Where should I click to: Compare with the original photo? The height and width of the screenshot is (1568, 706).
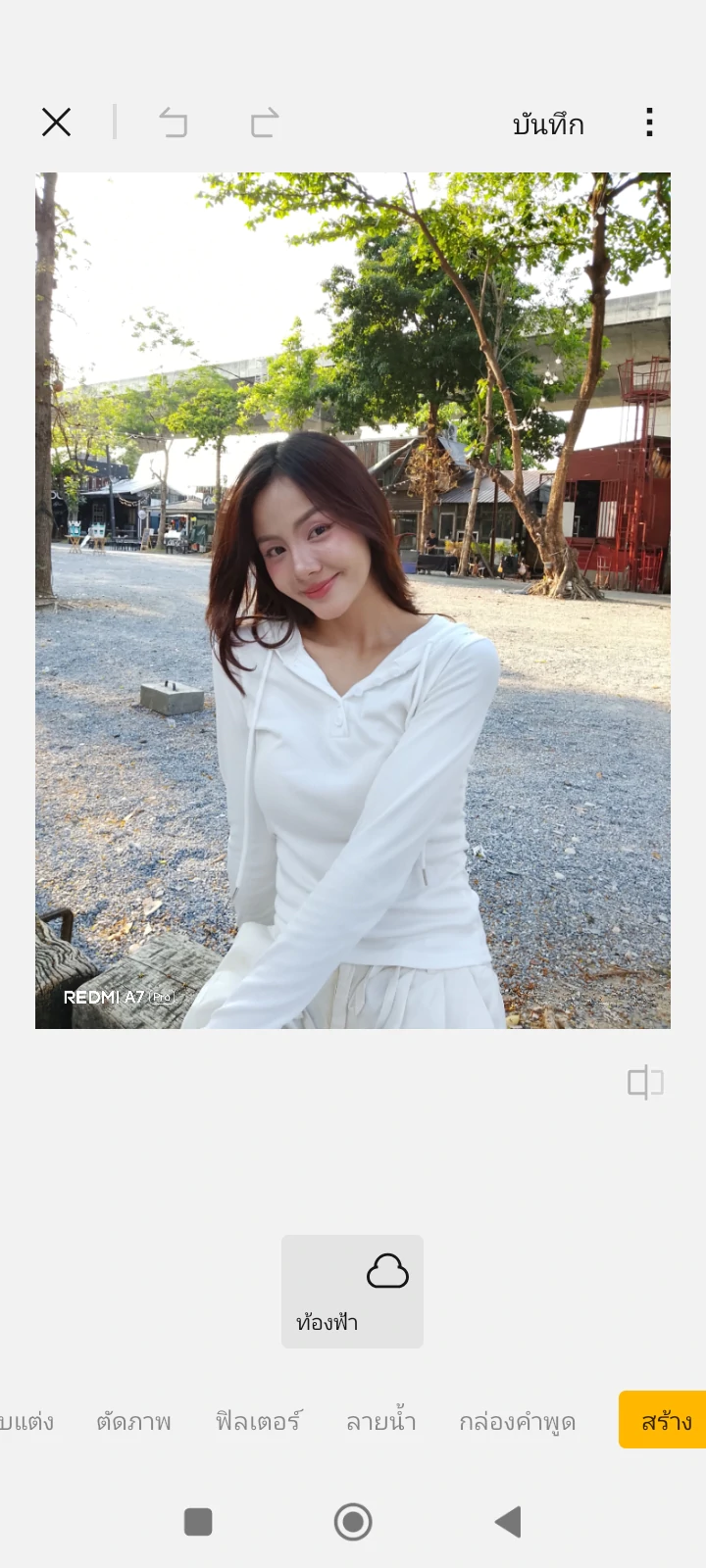[x=645, y=1083]
